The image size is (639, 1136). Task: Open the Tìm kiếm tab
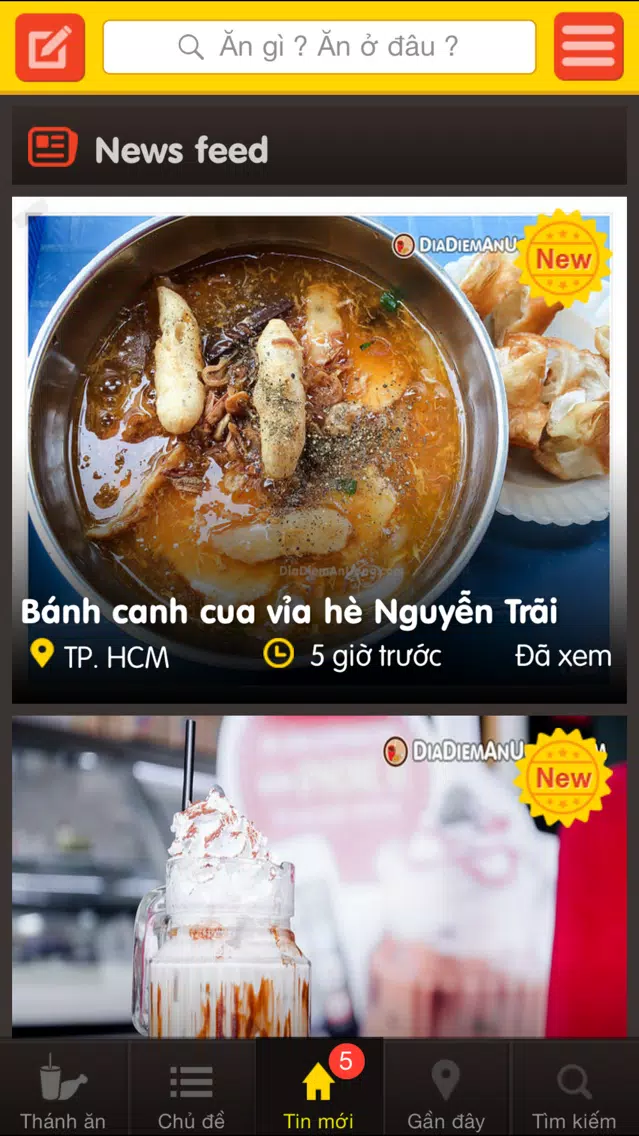point(575,1089)
